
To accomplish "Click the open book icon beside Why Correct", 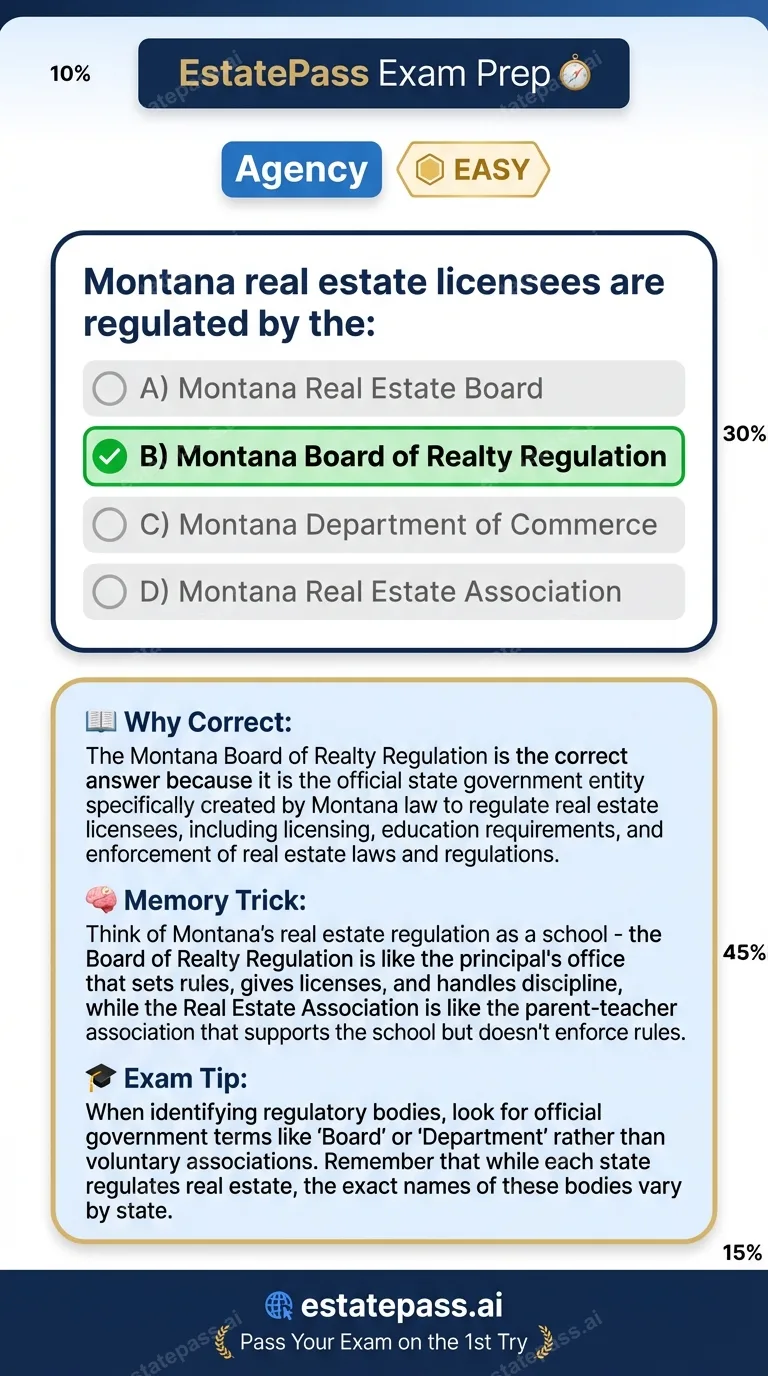I will click(x=101, y=721).
